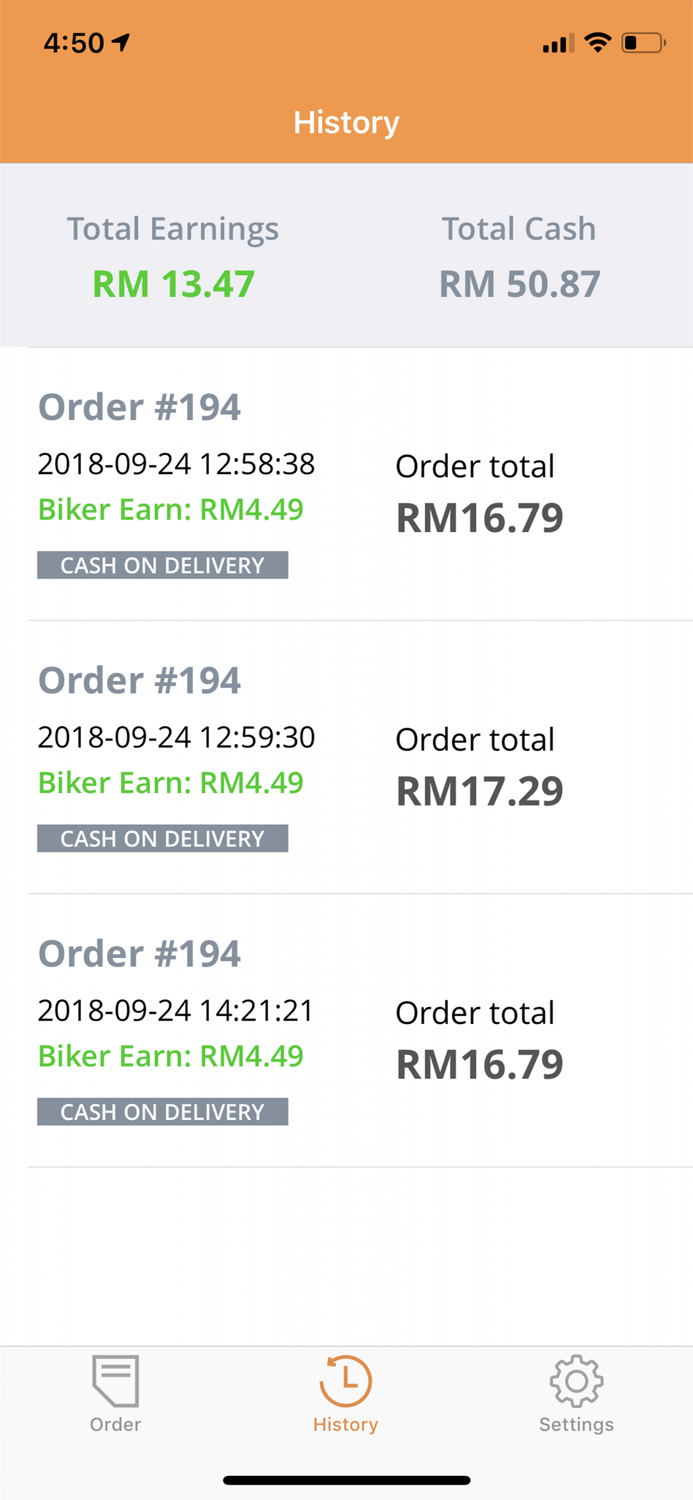The height and width of the screenshot is (1500, 693).
Task: Open the order from 12:58:38
Action: 360,484
